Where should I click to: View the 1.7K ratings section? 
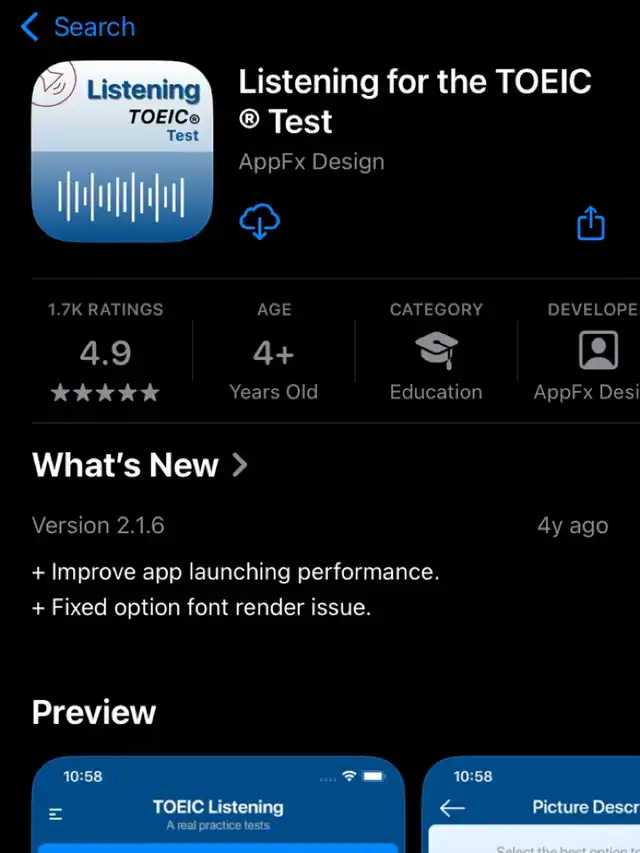pos(105,352)
